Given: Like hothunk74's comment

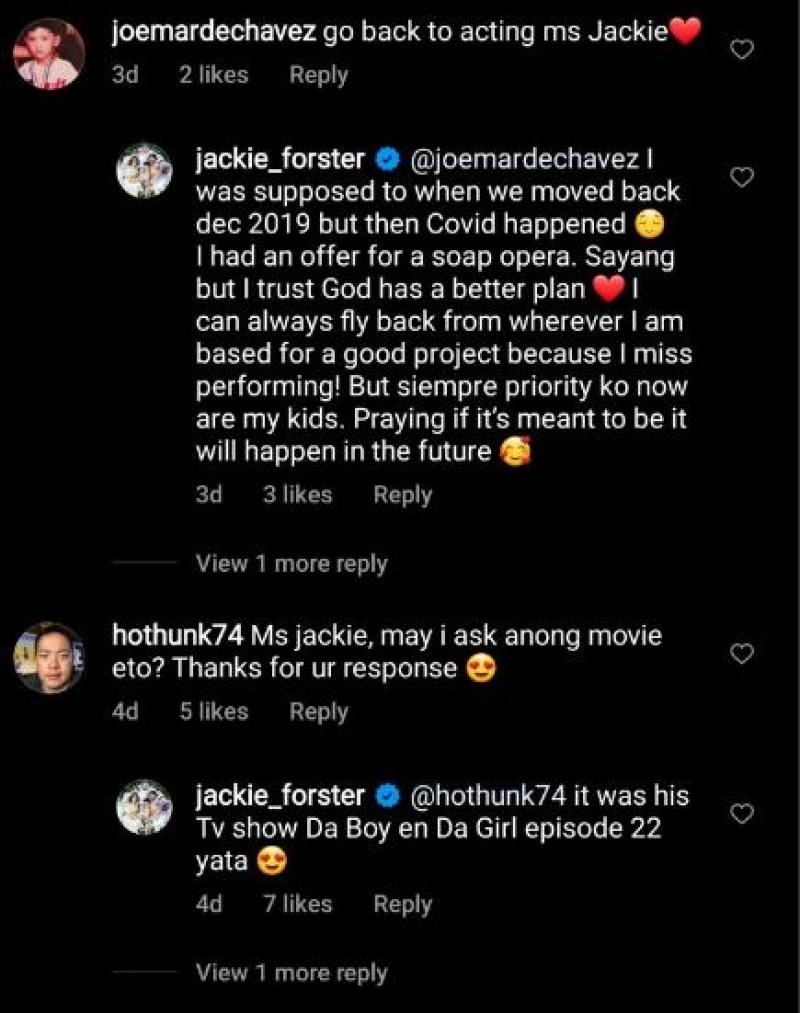Looking at the screenshot, I should coord(742,653).
